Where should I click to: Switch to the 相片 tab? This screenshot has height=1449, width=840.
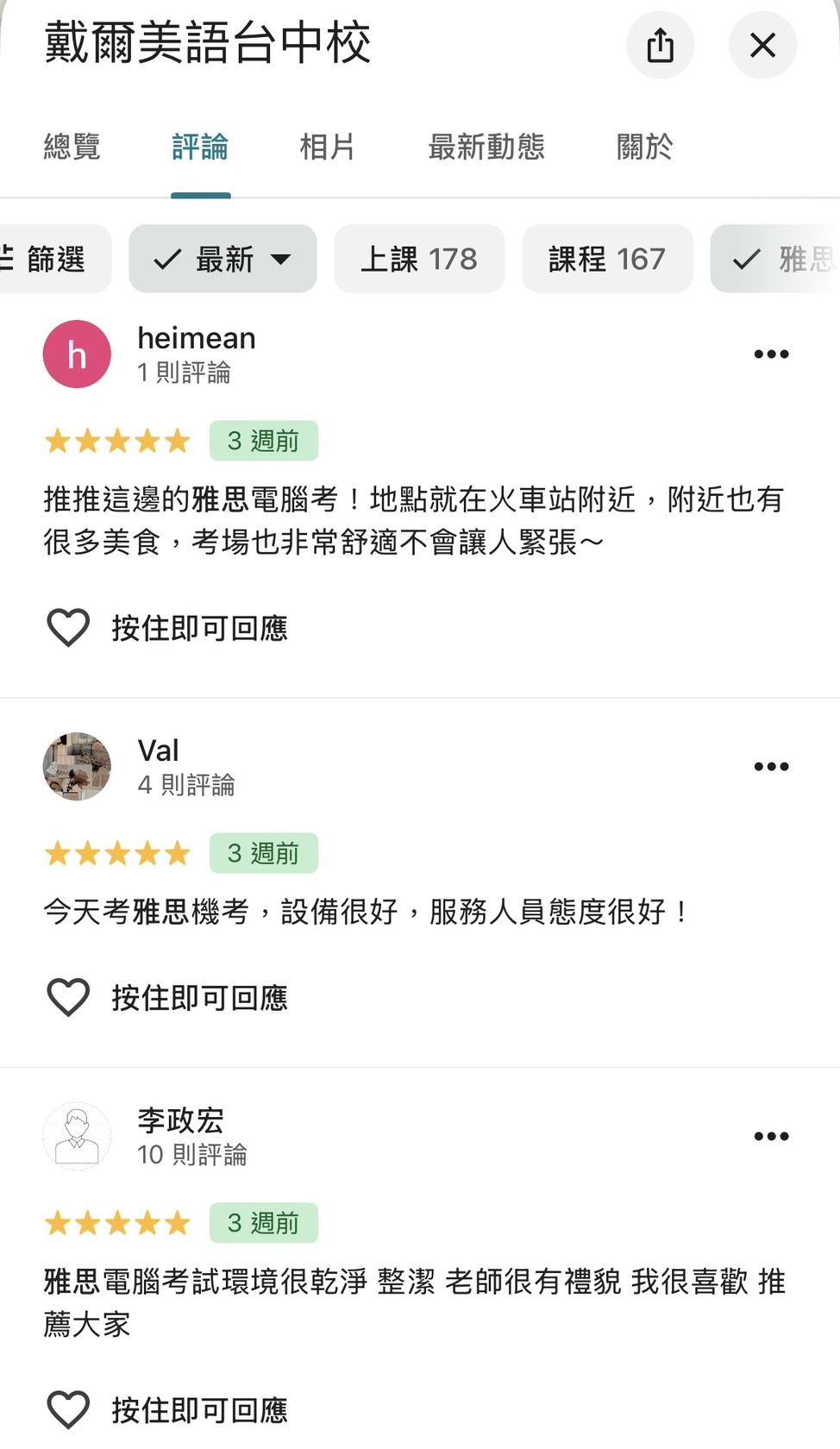pyautogui.click(x=327, y=147)
